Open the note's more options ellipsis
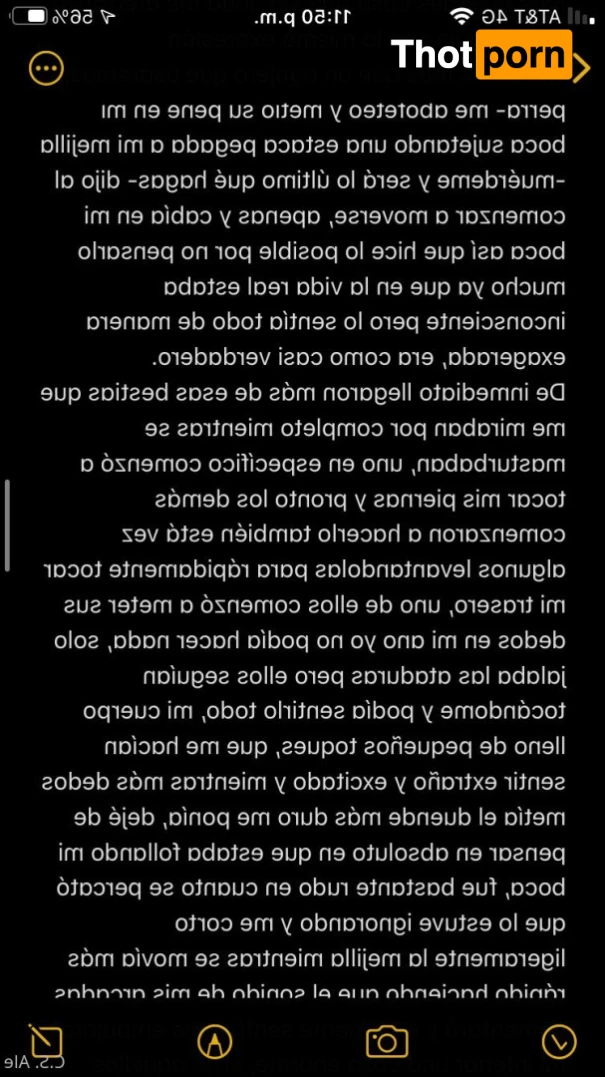Screen dimensions: 605x1077 (x=46, y=68)
